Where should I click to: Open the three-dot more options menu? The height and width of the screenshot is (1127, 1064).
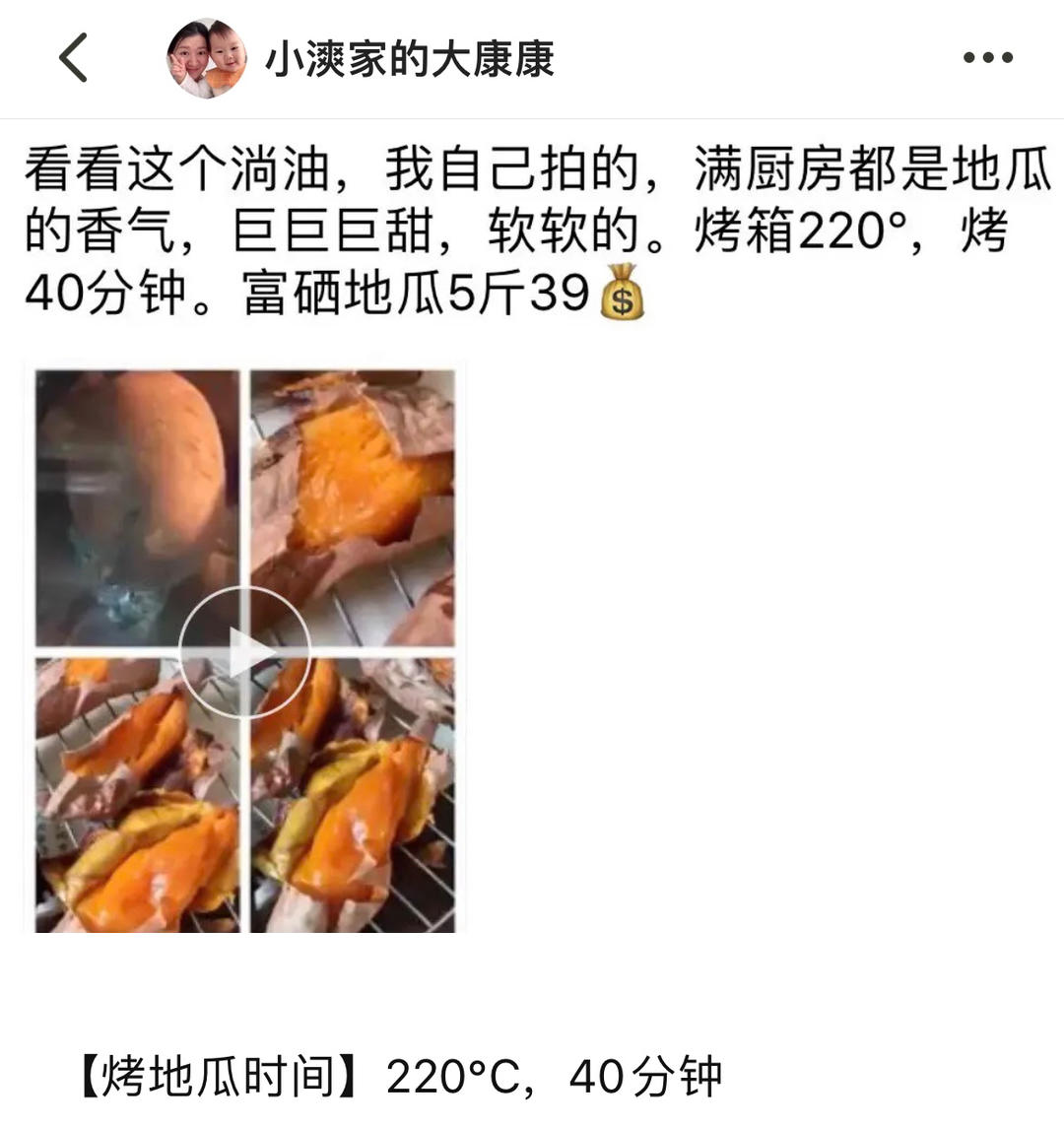(x=988, y=57)
